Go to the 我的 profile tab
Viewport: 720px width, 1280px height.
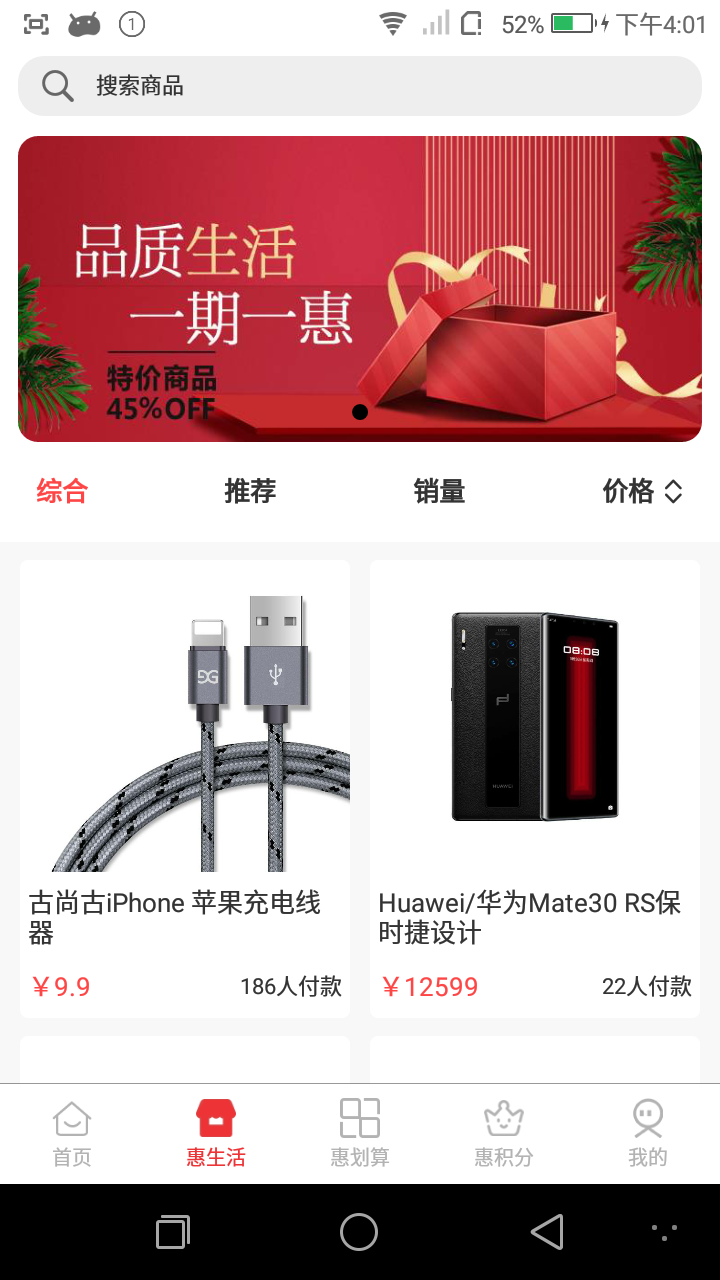tap(647, 1133)
